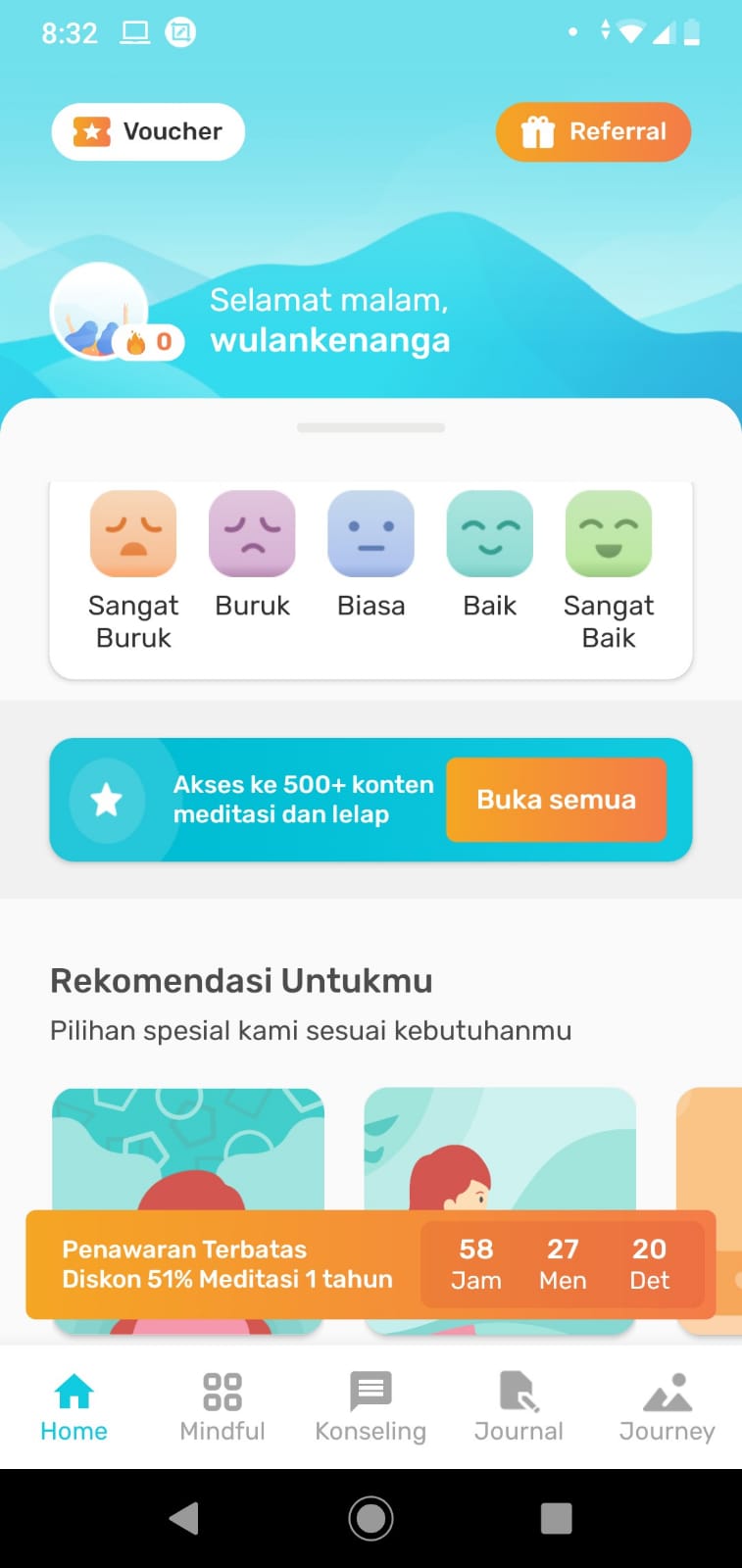Screen dimensions: 742x1568
Task: Select the Sangat Baik mood face
Action: point(608,534)
